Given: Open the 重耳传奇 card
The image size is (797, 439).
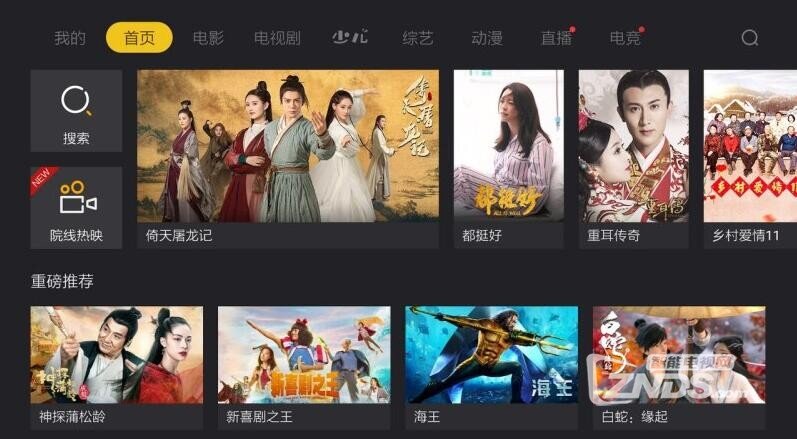Looking at the screenshot, I should (x=633, y=158).
